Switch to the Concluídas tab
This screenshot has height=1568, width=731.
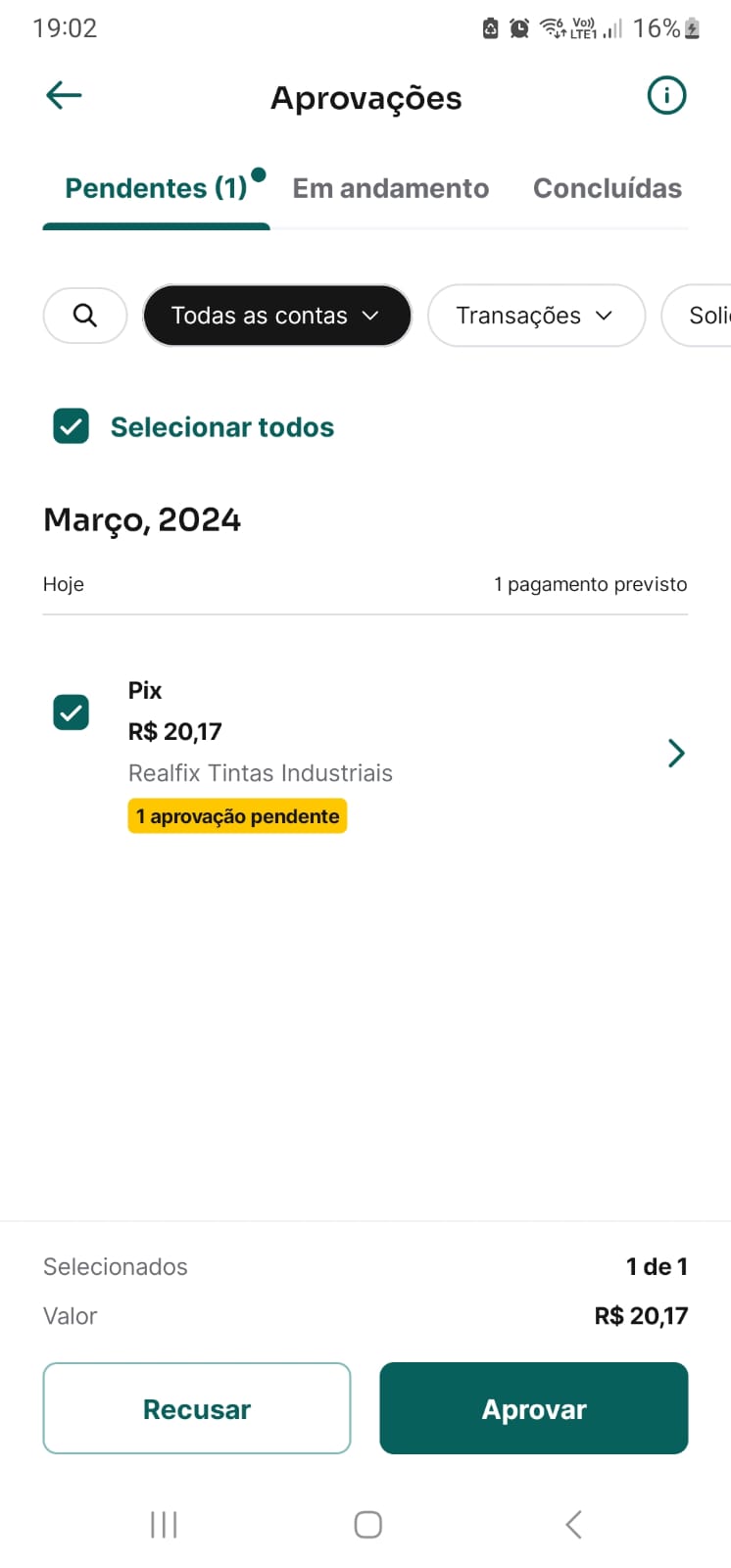607,188
